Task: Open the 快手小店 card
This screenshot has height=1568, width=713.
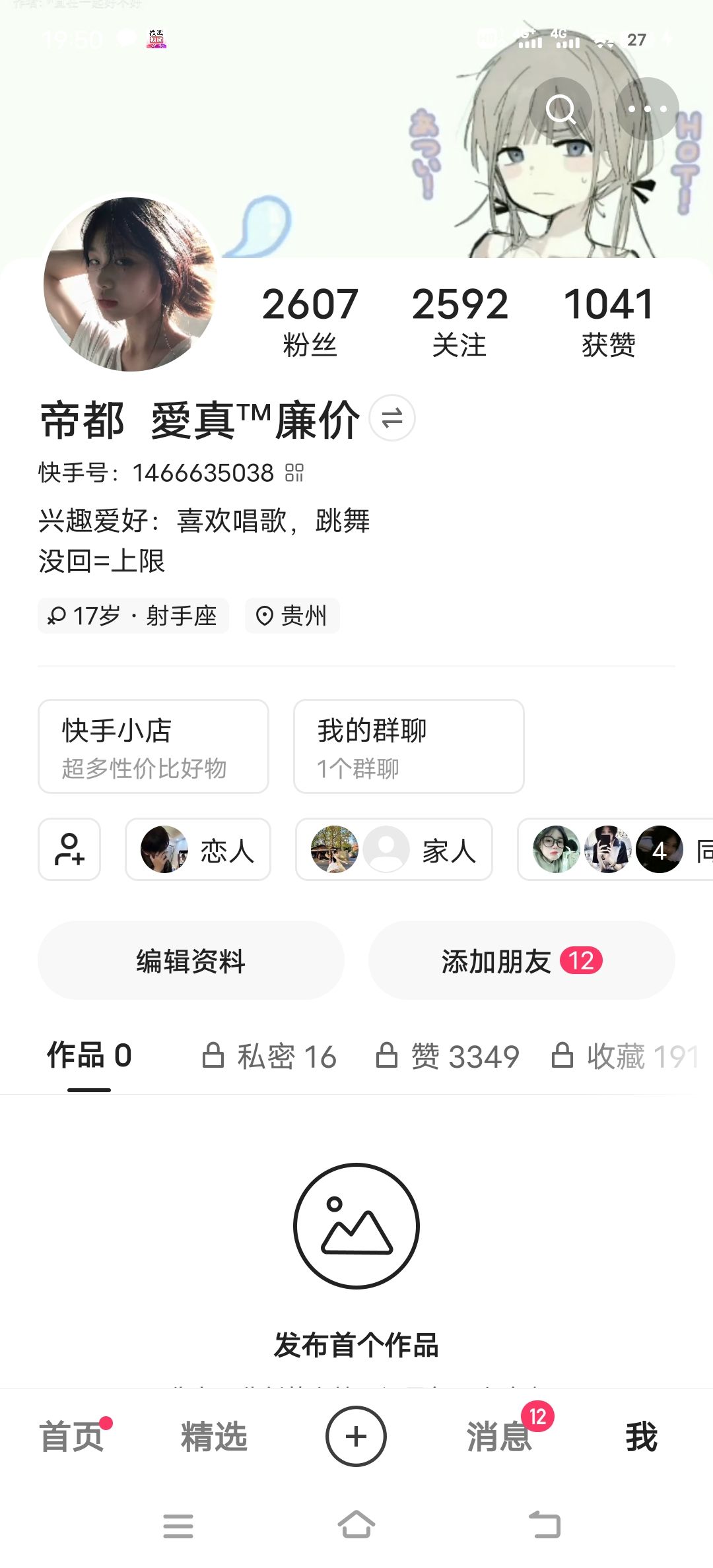Action: (153, 746)
